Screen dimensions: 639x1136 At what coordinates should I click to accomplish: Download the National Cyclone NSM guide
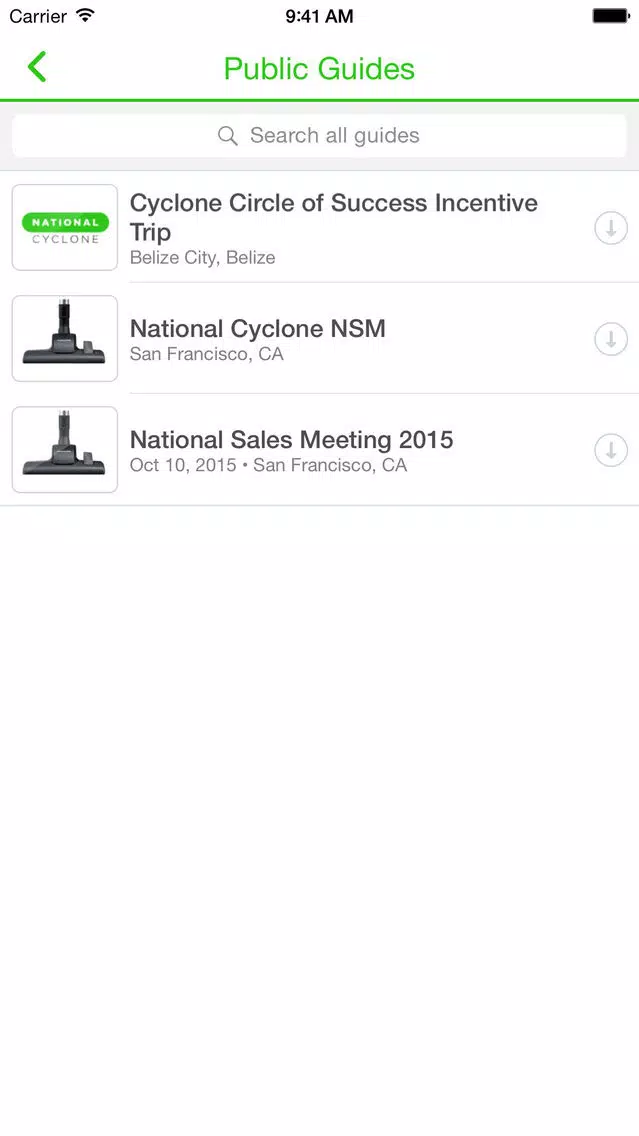click(611, 339)
